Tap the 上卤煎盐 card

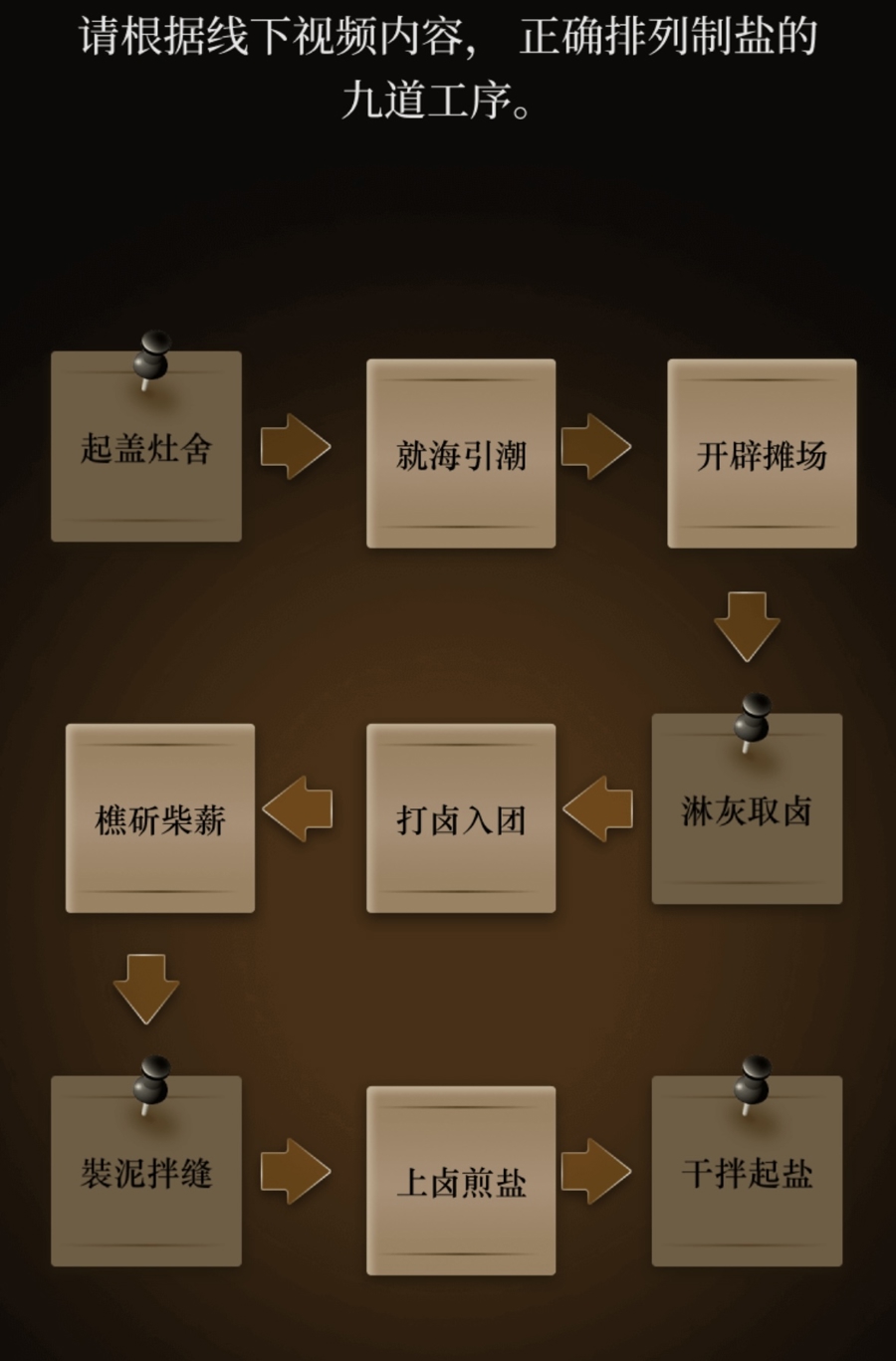pyautogui.click(x=461, y=1181)
